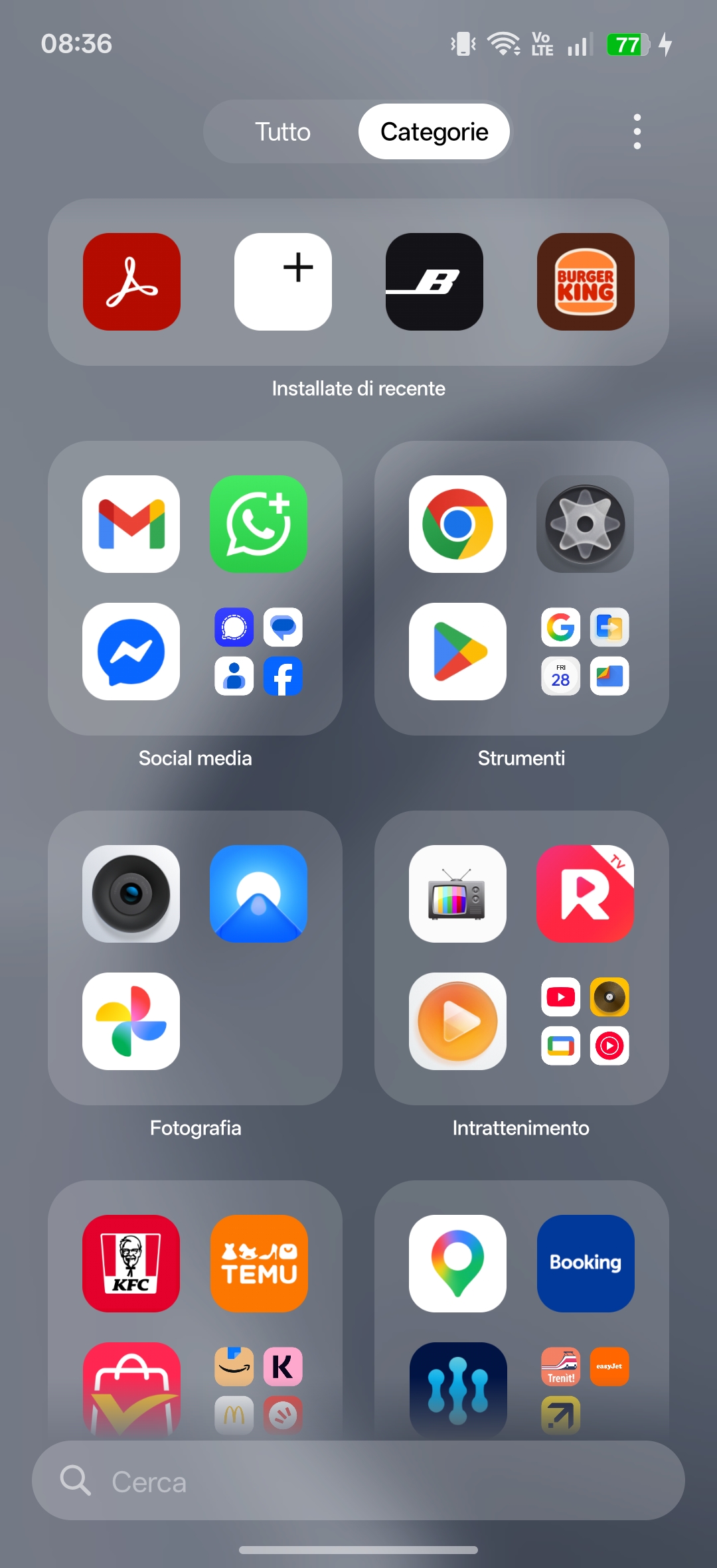Open the retro TV app
This screenshot has width=717, height=1568.
click(x=457, y=894)
